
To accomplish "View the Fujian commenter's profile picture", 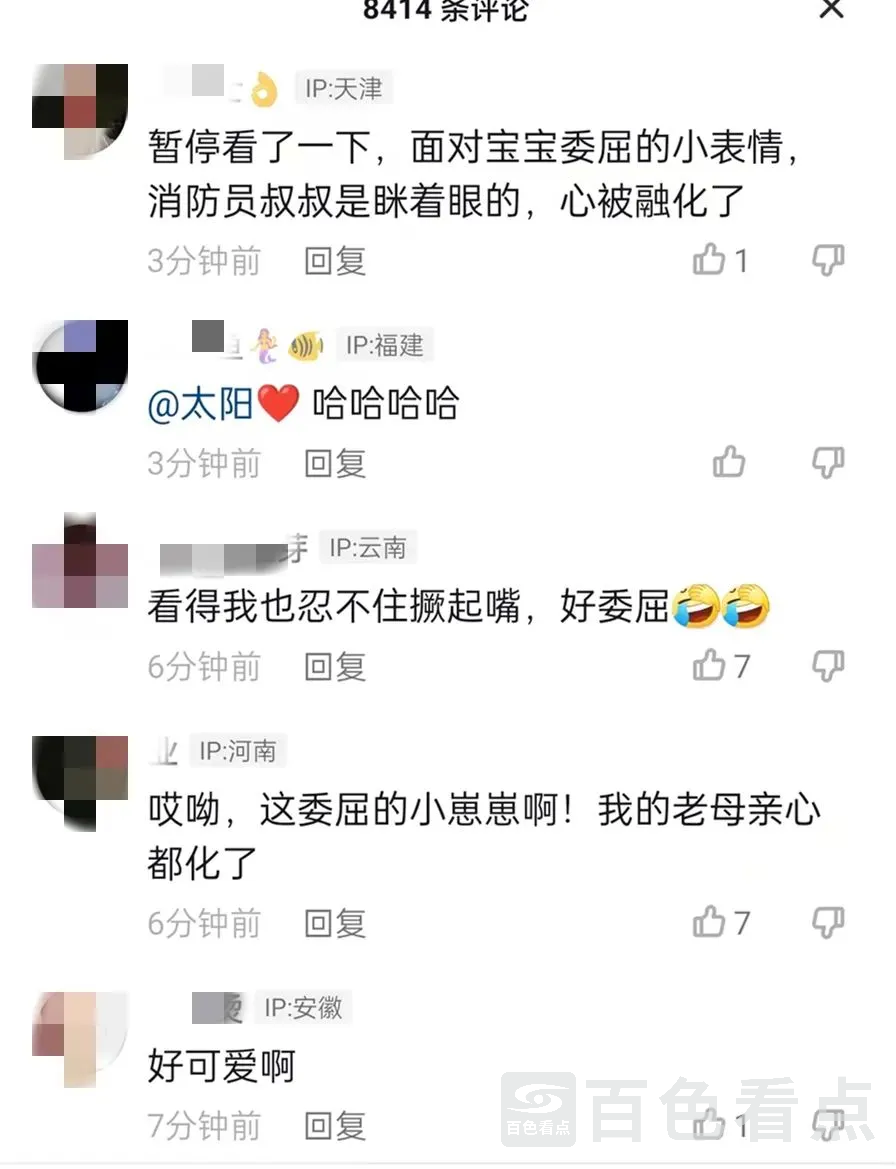I will [80, 366].
